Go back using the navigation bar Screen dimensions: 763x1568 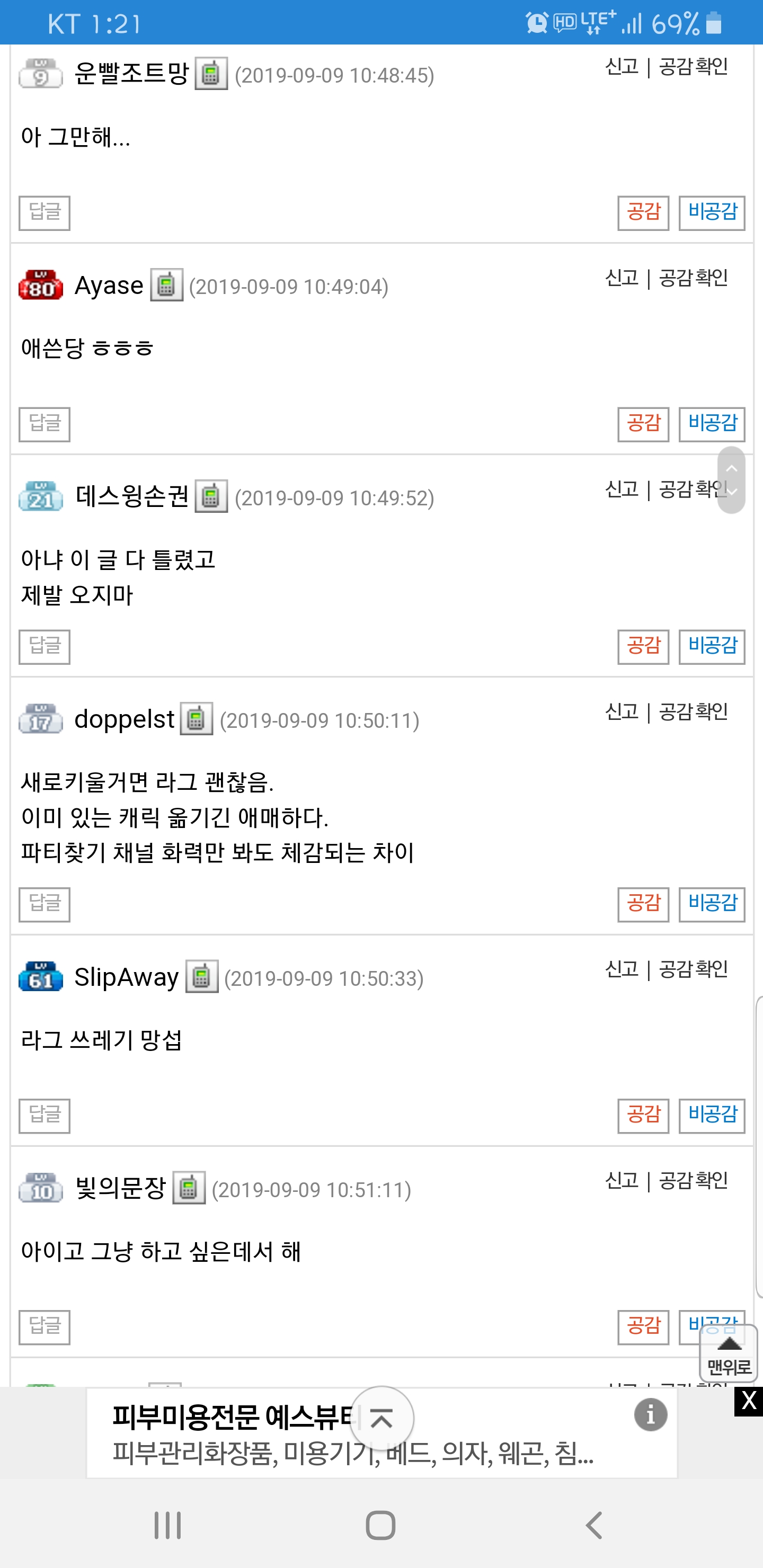(594, 1526)
